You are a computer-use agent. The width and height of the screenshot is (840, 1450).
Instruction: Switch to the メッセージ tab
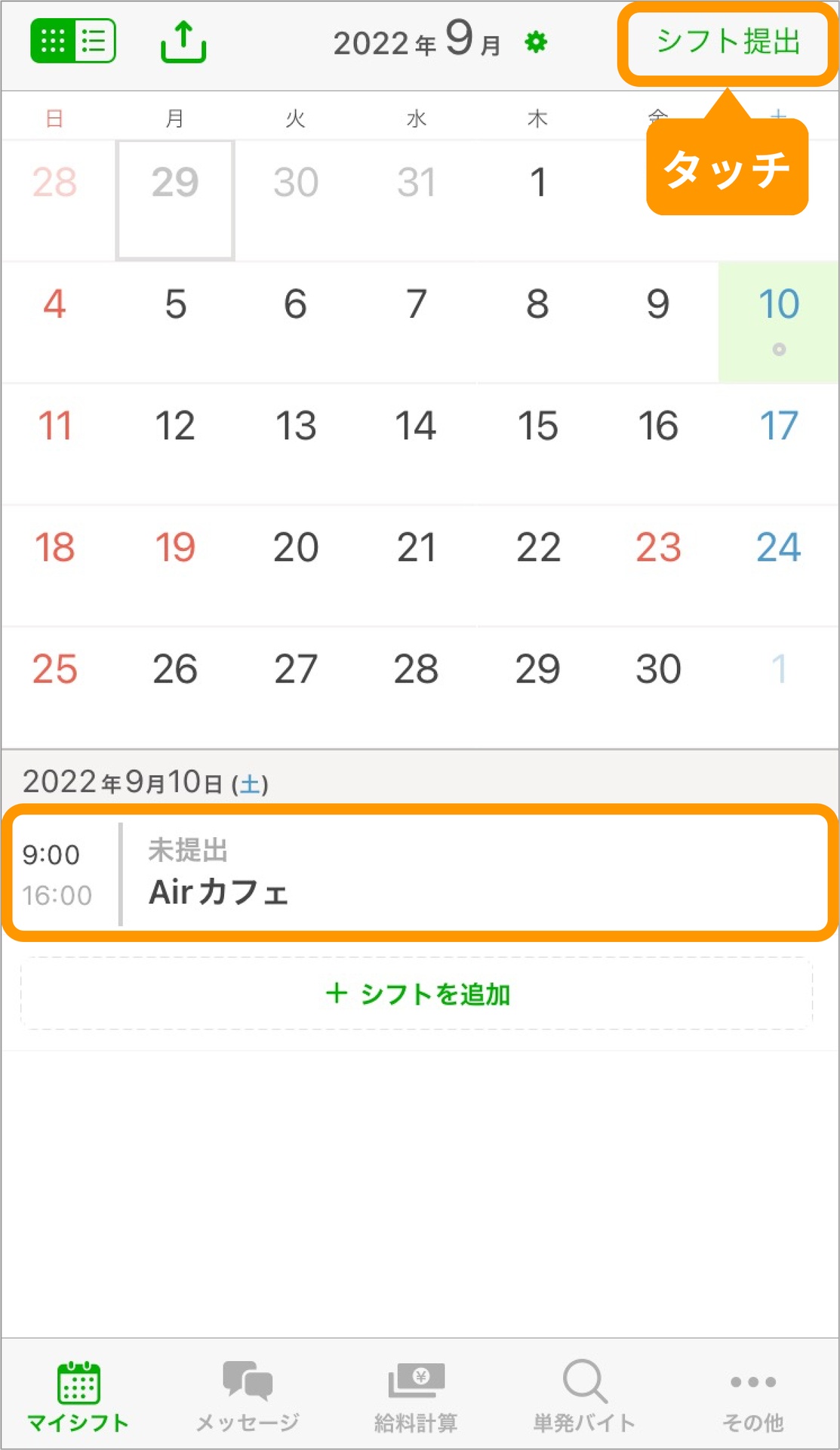[x=248, y=1396]
